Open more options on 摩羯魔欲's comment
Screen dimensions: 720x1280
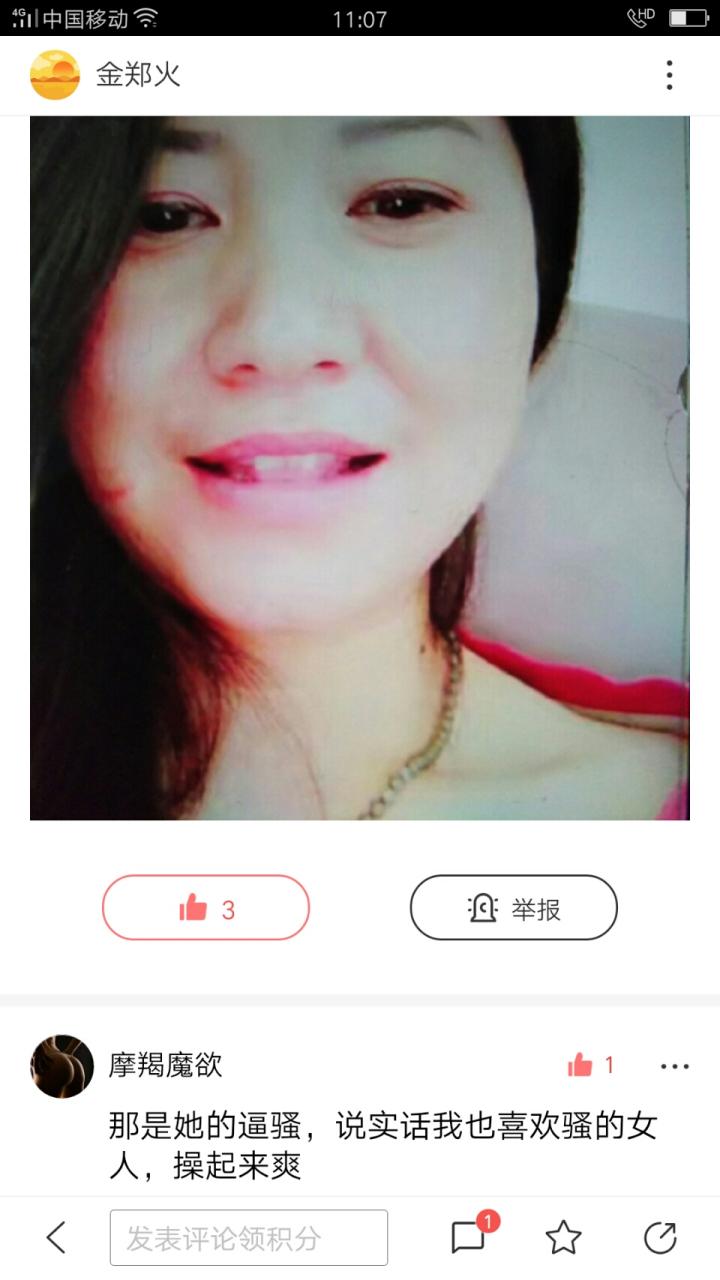(675, 1067)
